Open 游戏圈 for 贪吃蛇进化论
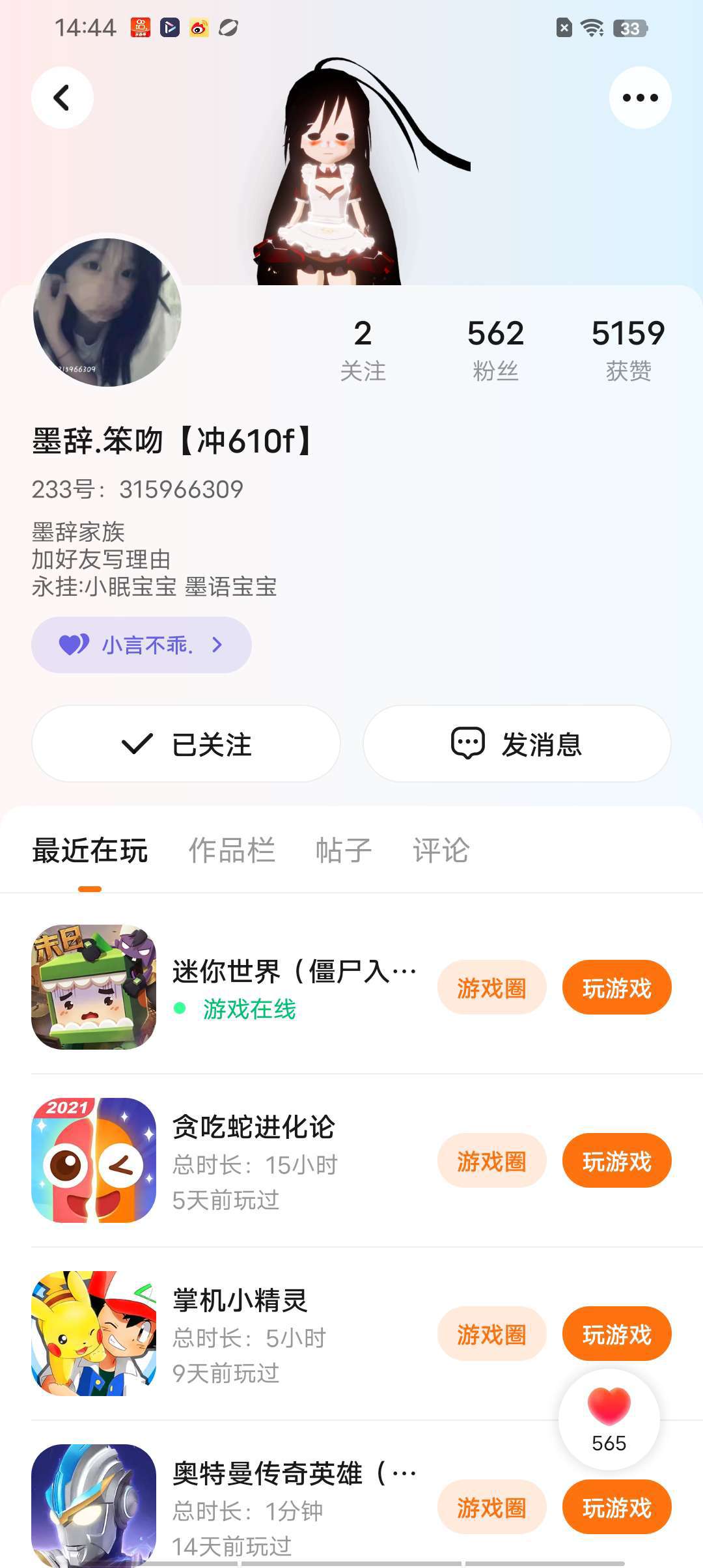Screen dimensions: 703x1568 (x=491, y=1160)
